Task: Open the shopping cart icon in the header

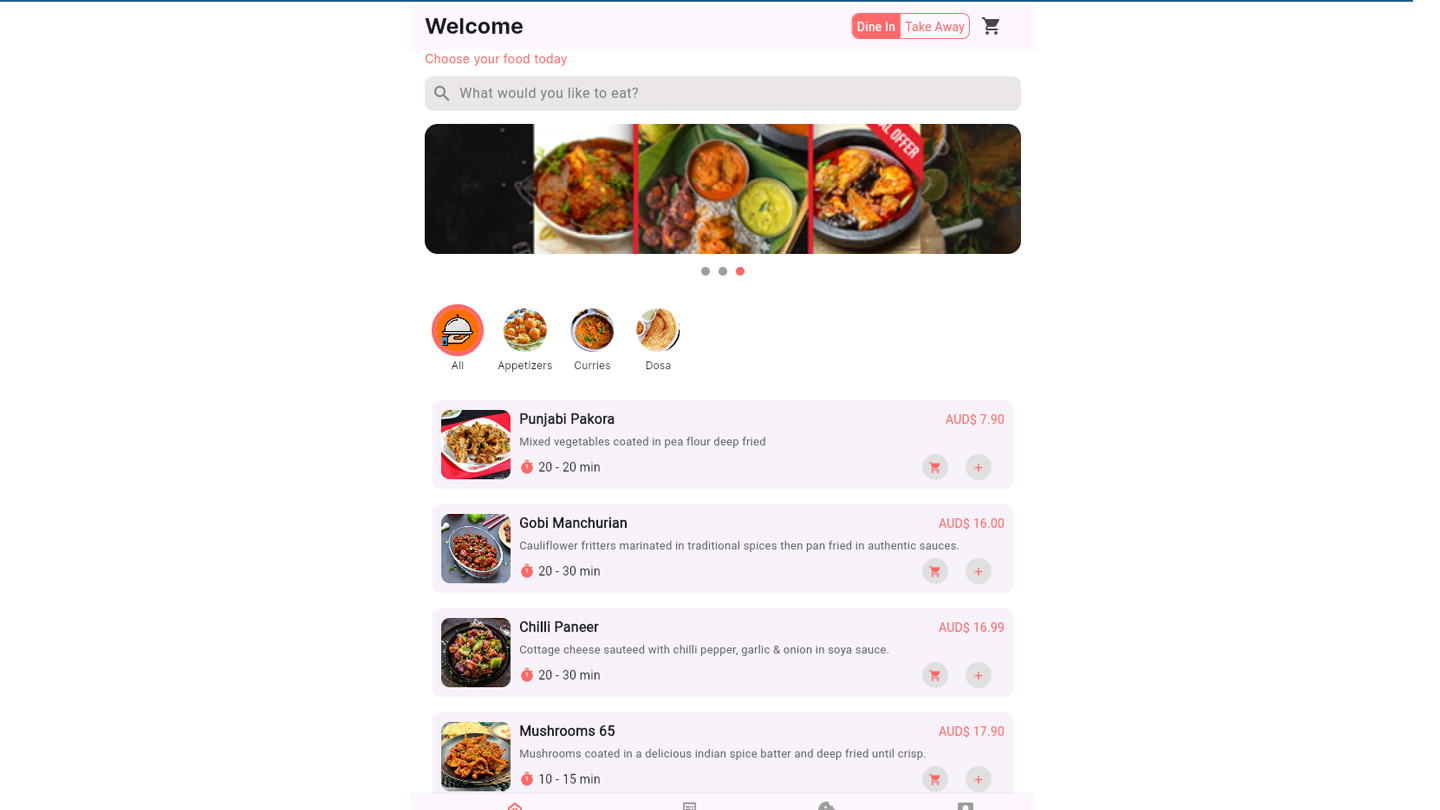Action: (990, 26)
